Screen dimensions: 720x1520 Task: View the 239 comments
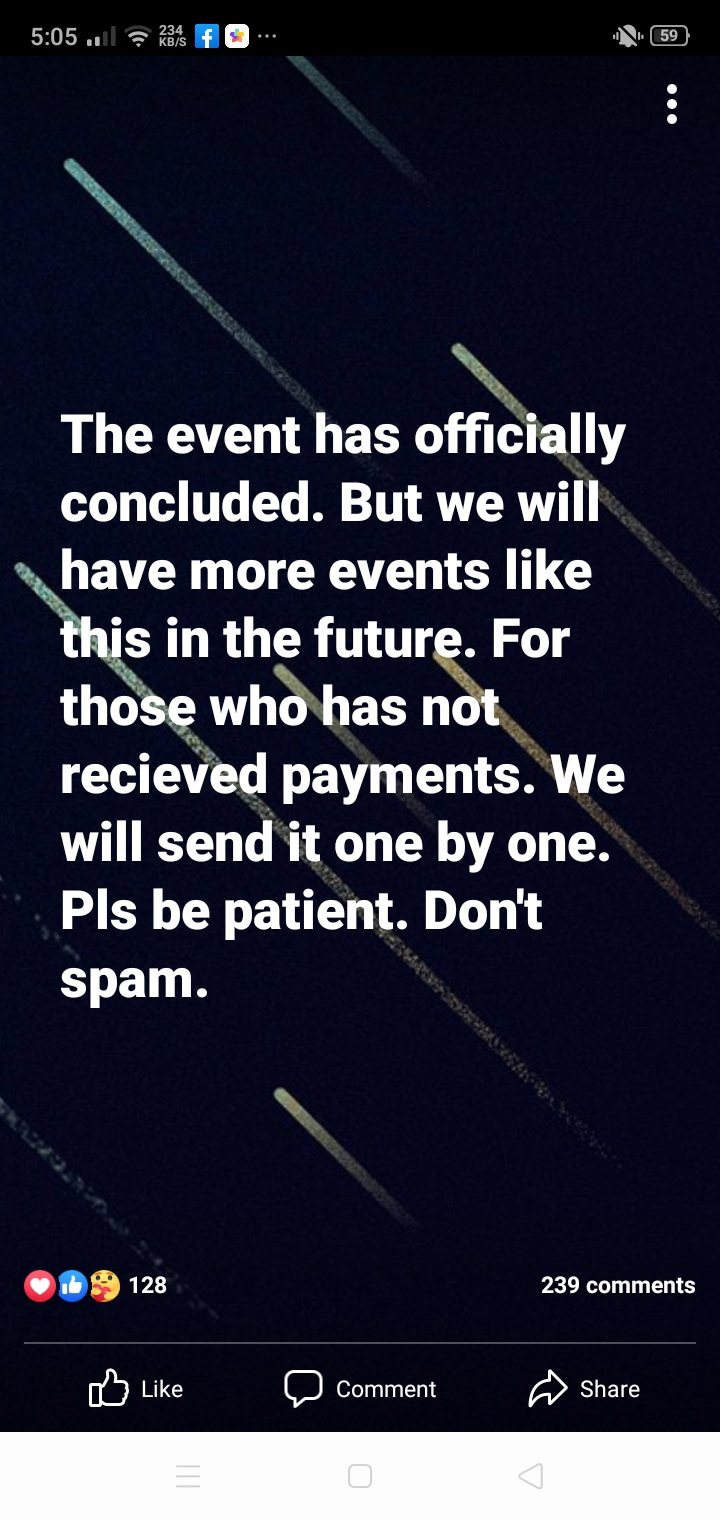coord(617,1285)
